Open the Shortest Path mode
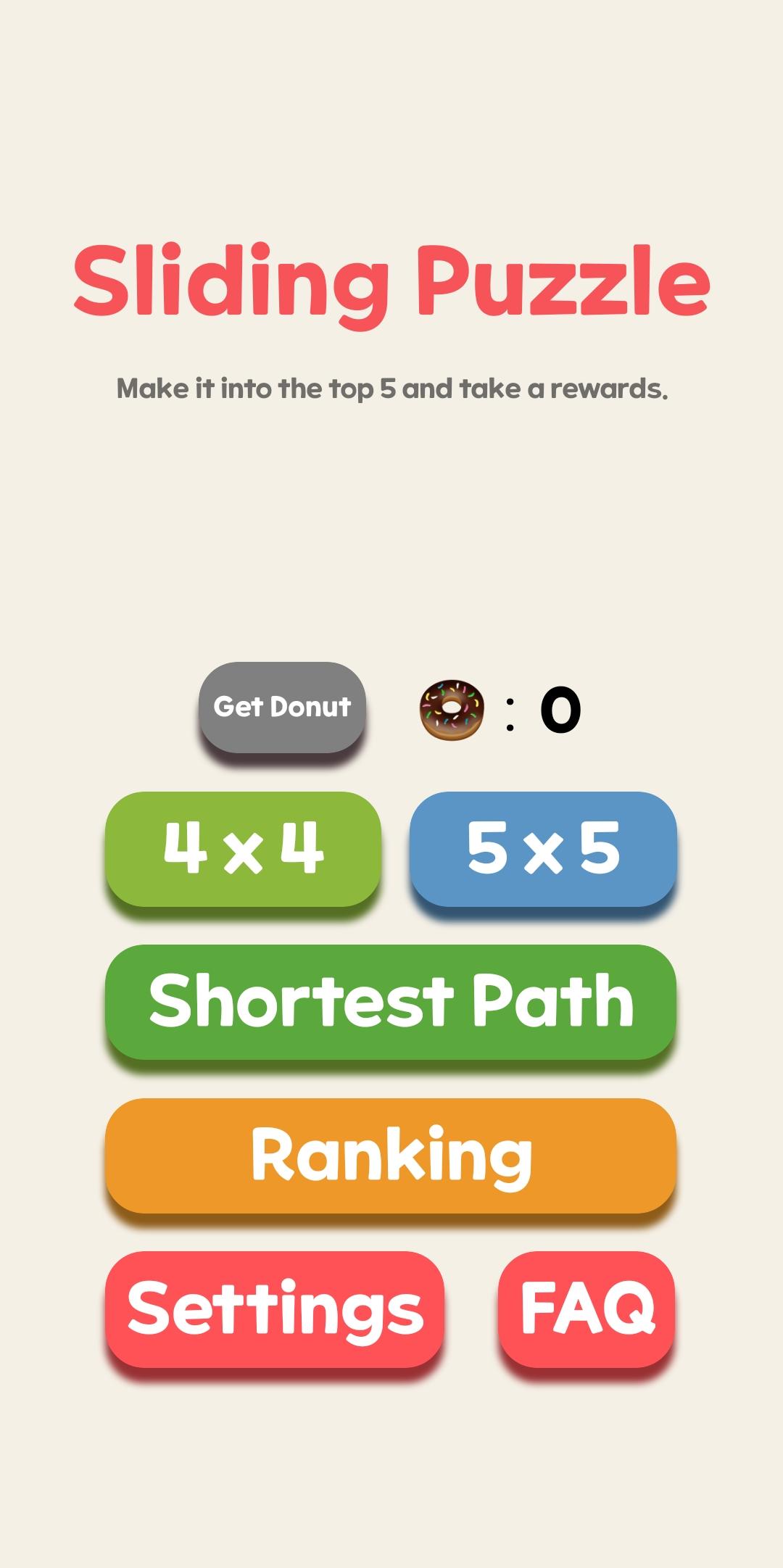Screen dimensions: 783x1568 pyautogui.click(x=391, y=1001)
